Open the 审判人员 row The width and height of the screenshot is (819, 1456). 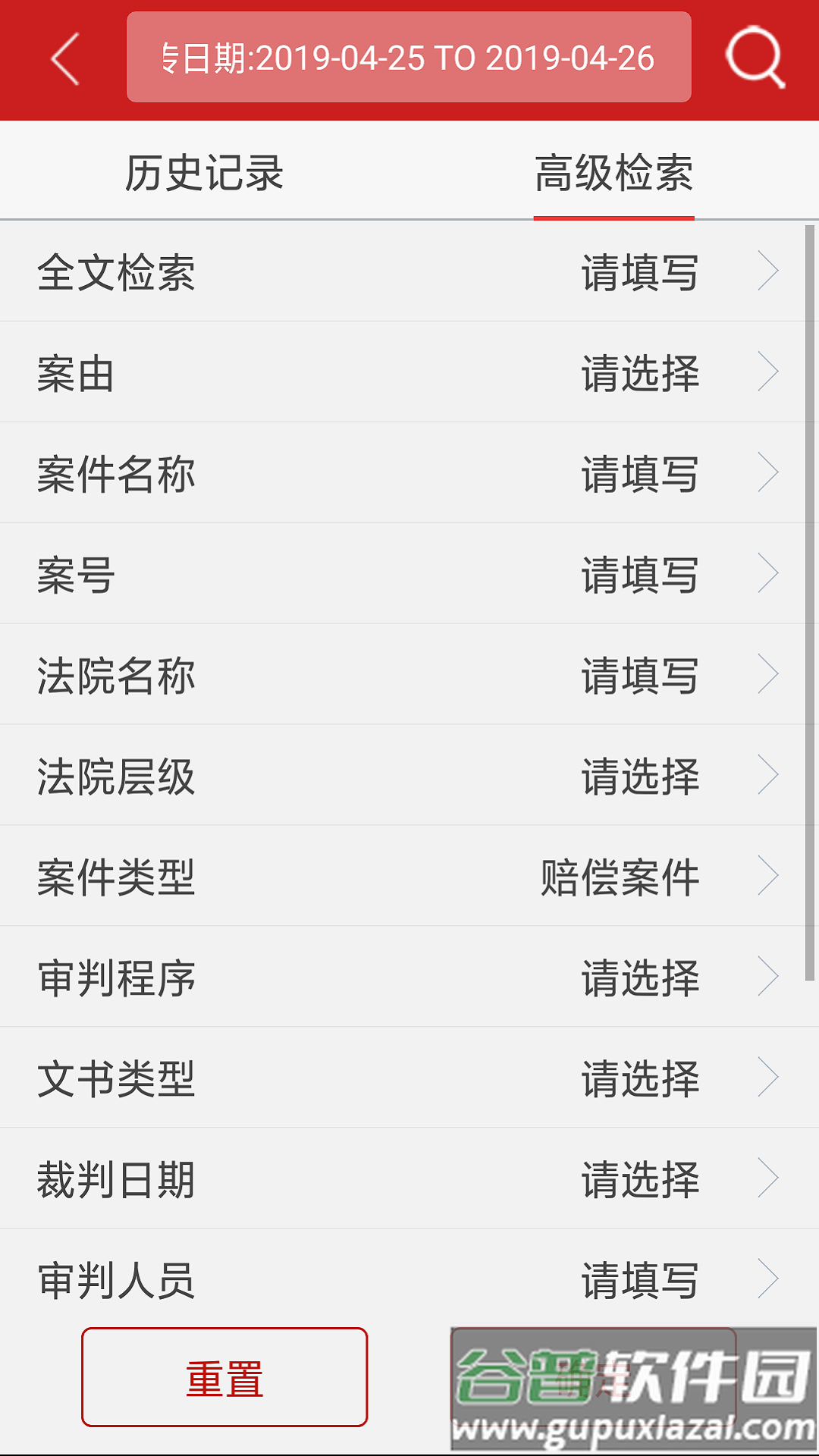[408, 1279]
